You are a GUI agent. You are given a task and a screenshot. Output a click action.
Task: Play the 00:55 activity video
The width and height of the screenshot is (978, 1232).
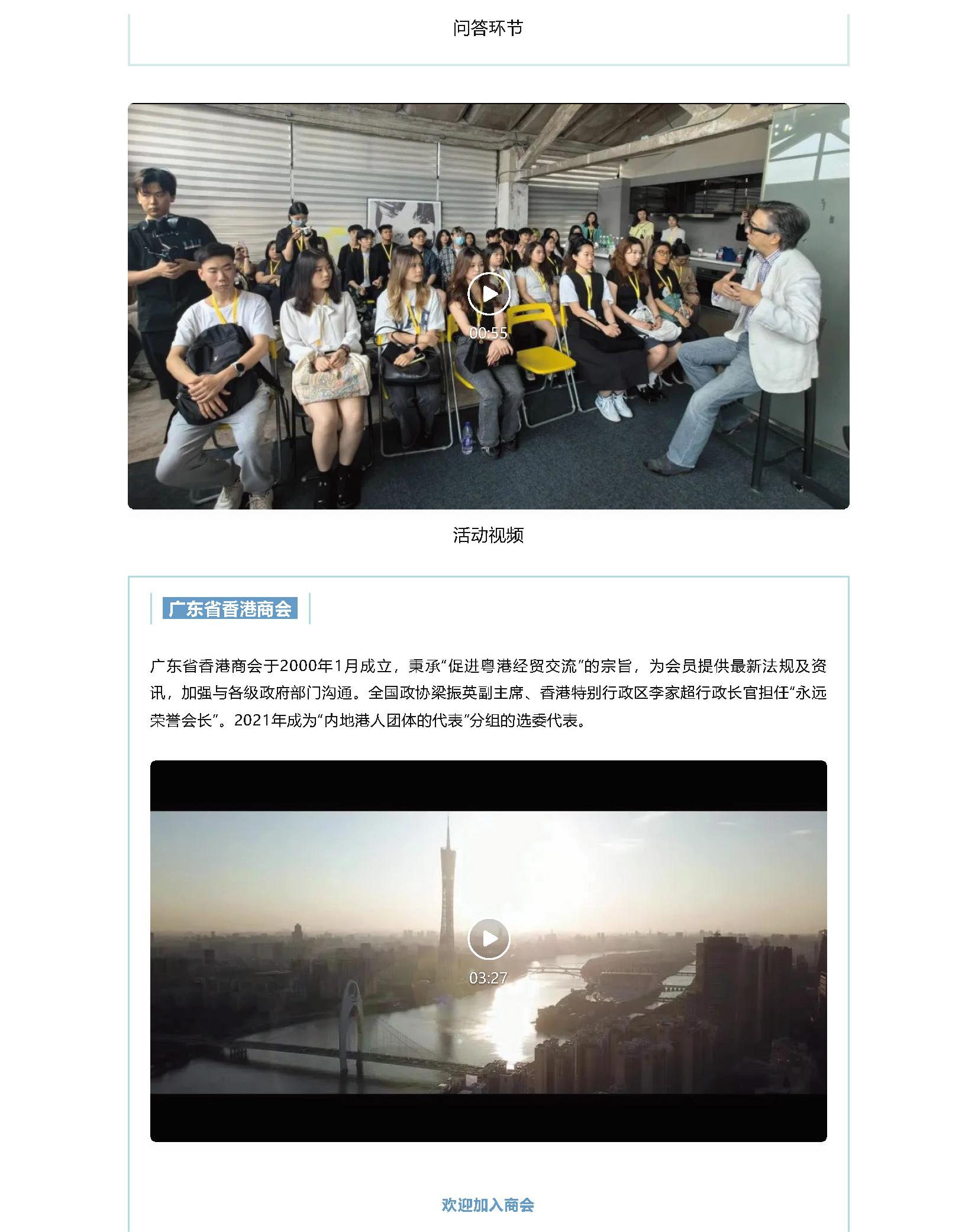coord(488,294)
